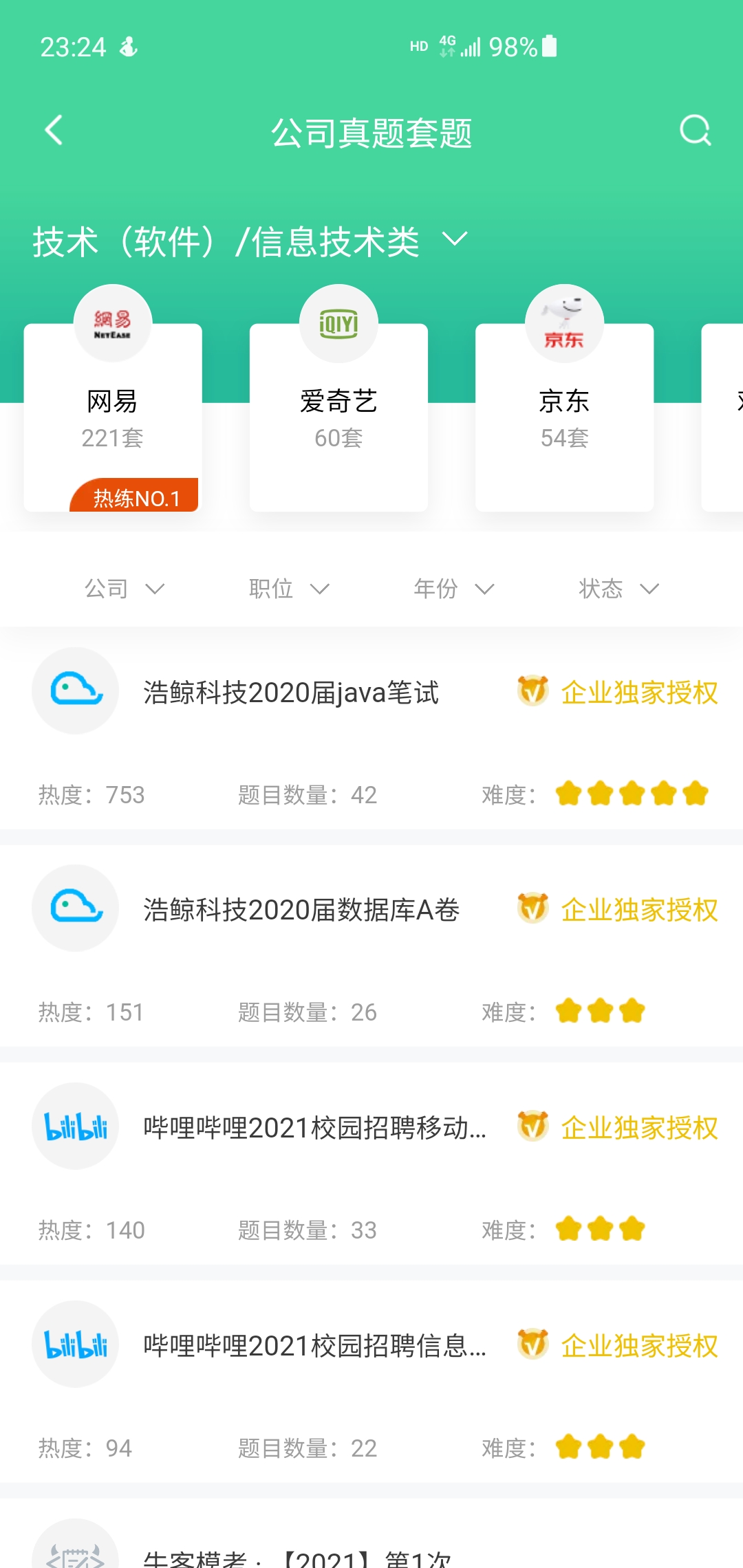Screen dimensions: 743x1568
Task: Open 浩鲸科技2020届数据库A卷 paper
Action: click(x=301, y=910)
